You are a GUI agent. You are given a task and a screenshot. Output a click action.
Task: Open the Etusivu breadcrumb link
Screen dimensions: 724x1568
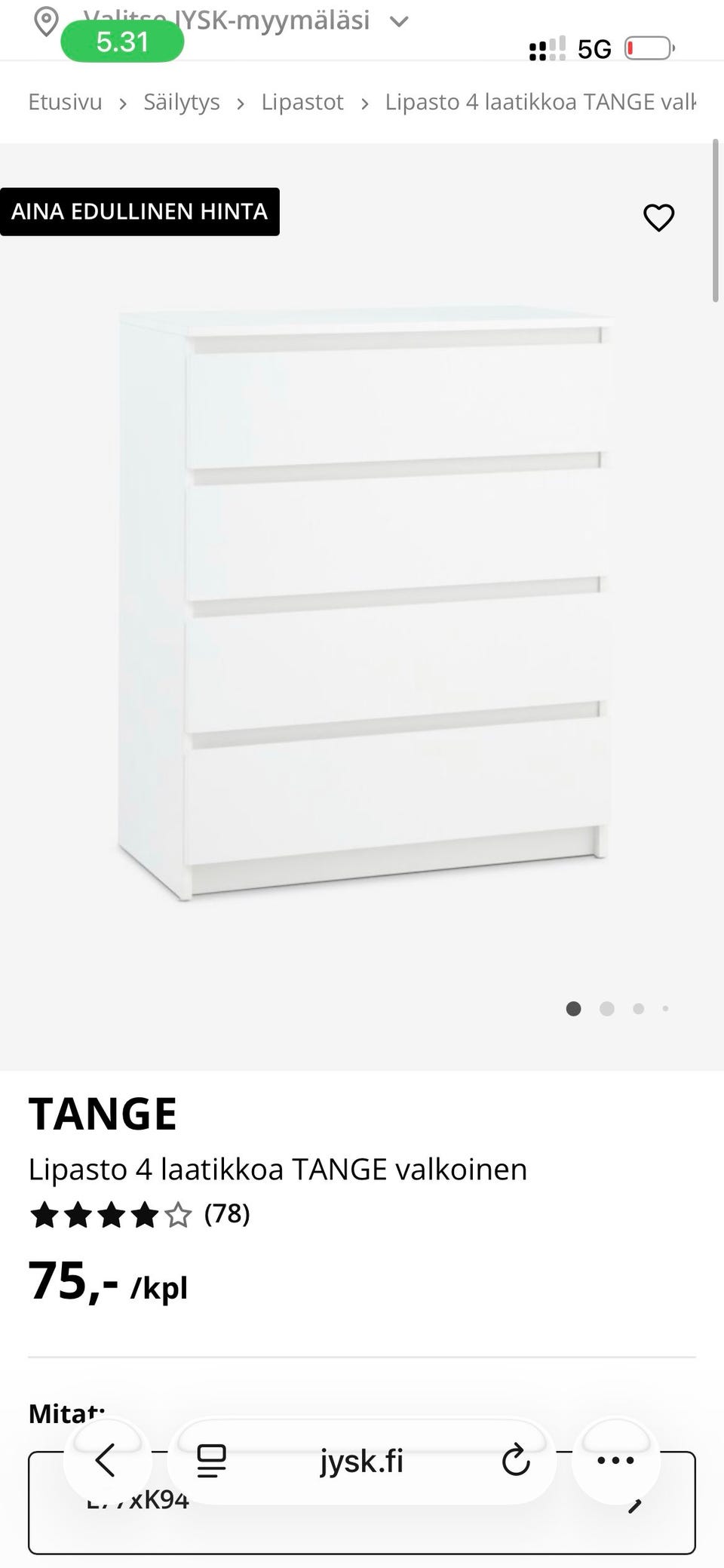(65, 102)
